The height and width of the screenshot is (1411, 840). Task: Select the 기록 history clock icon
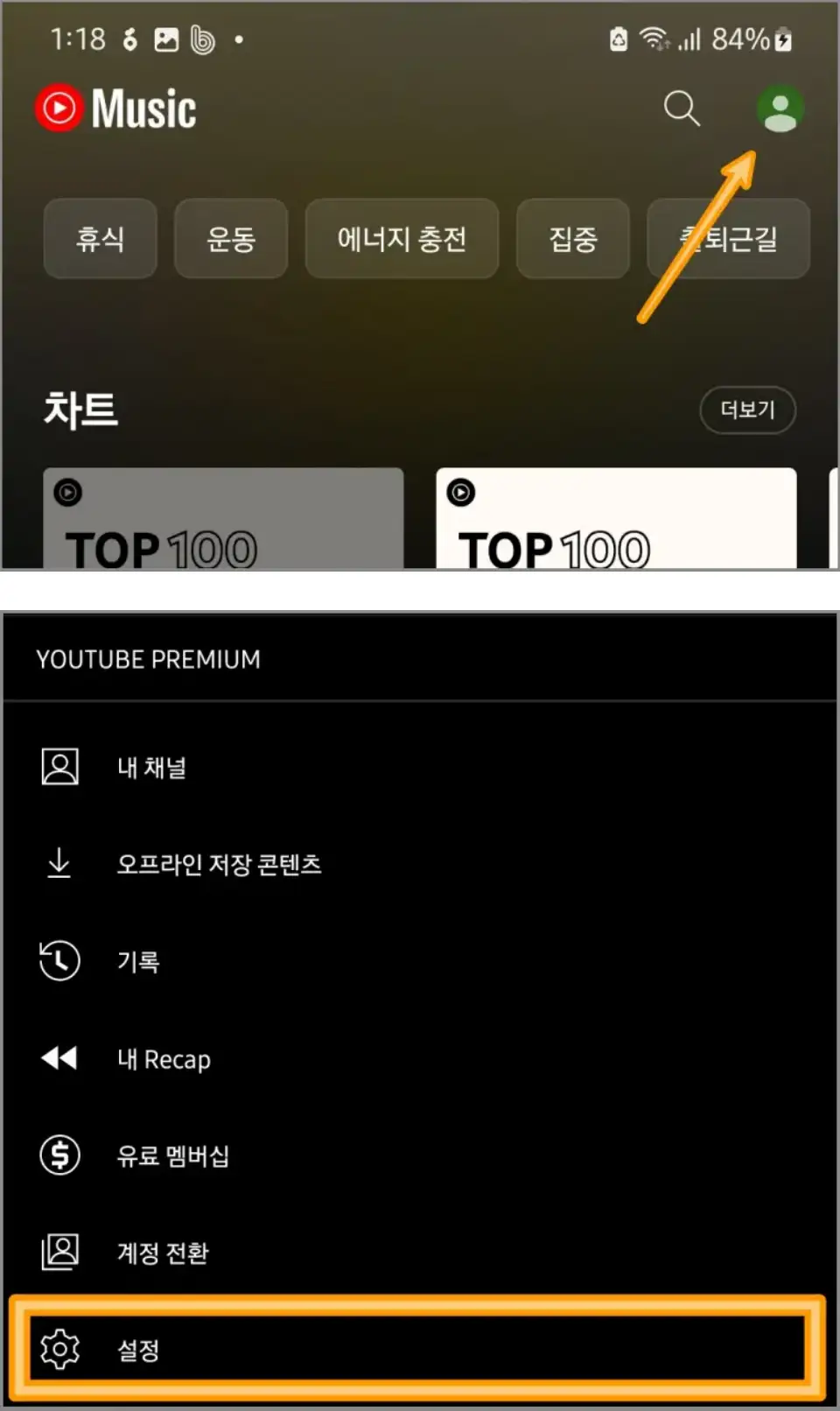59,961
